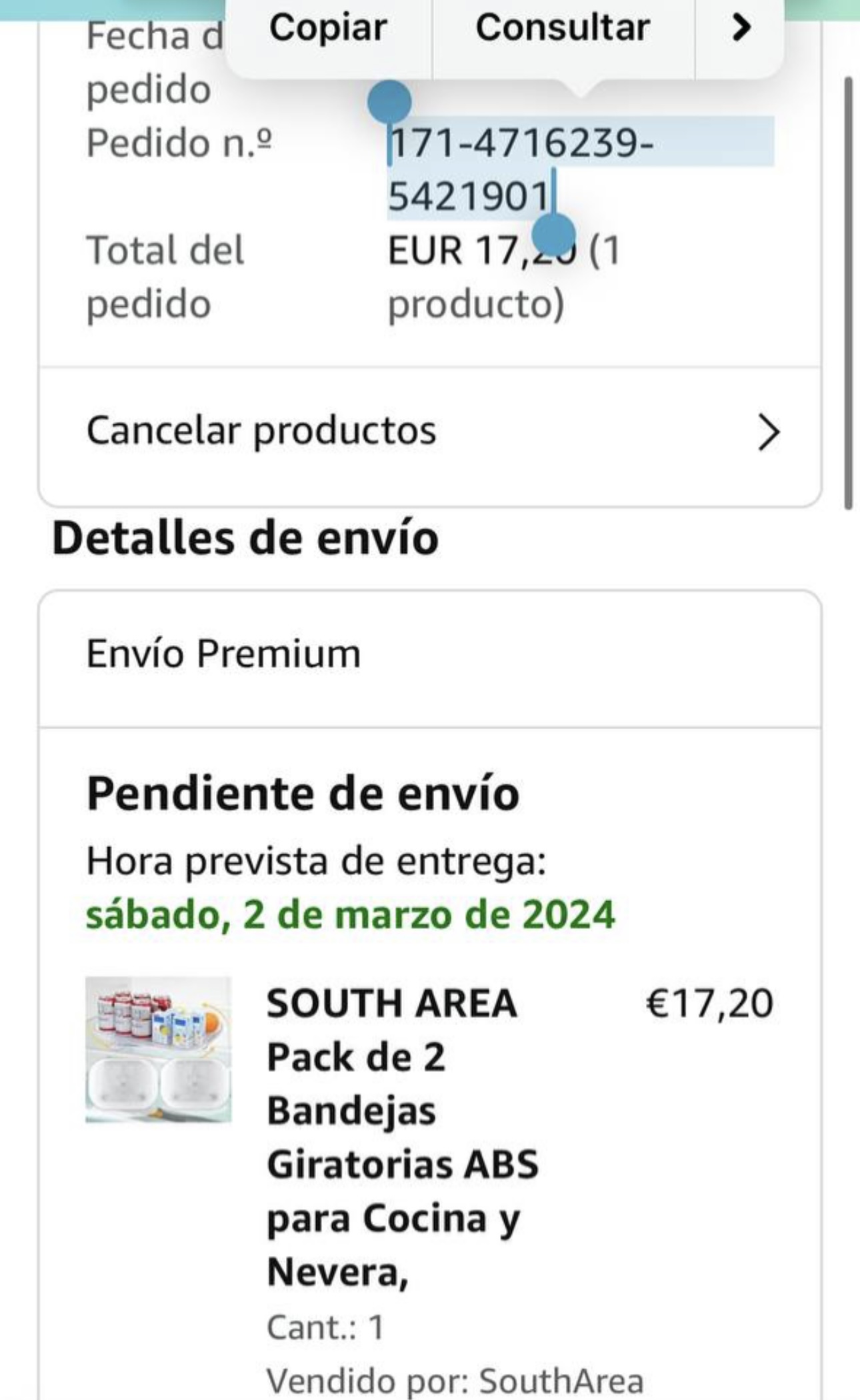Open the SOUTH AREA product thumbnail
860x1400 pixels.
(x=159, y=1050)
